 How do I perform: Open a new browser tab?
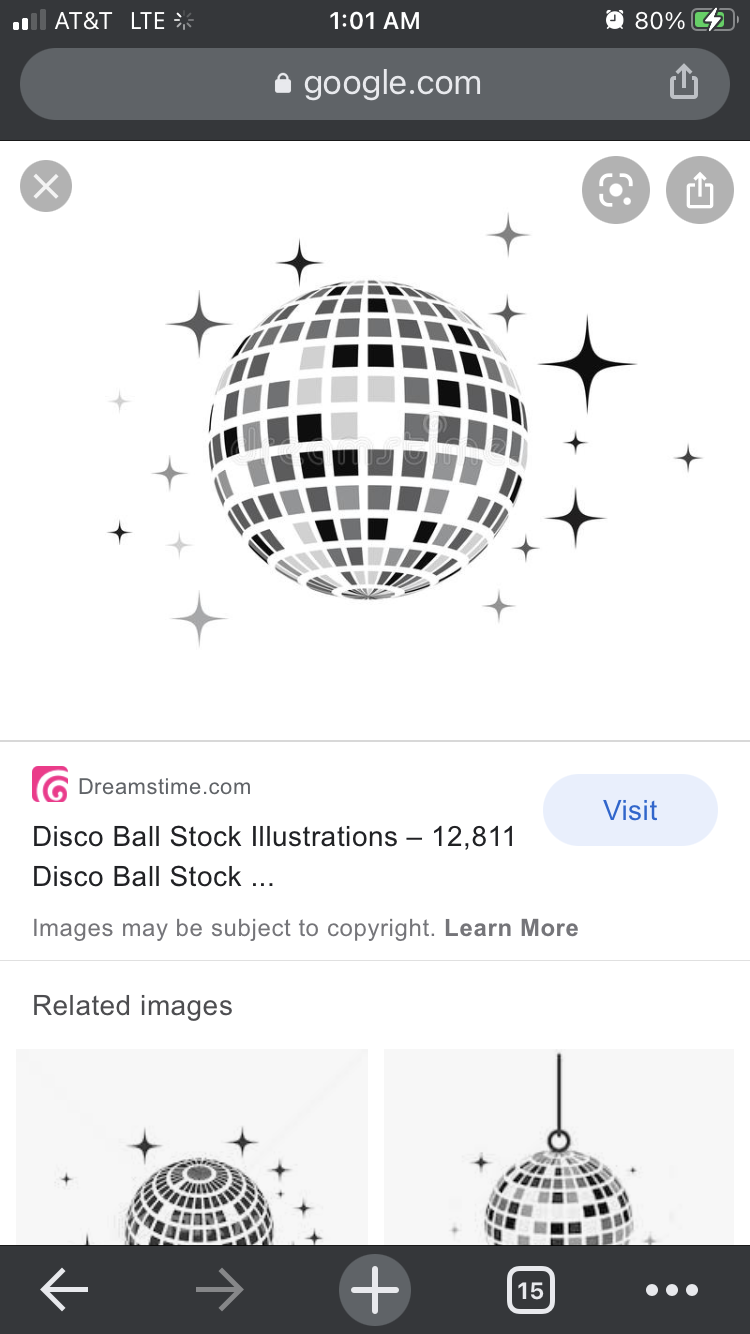[375, 1290]
